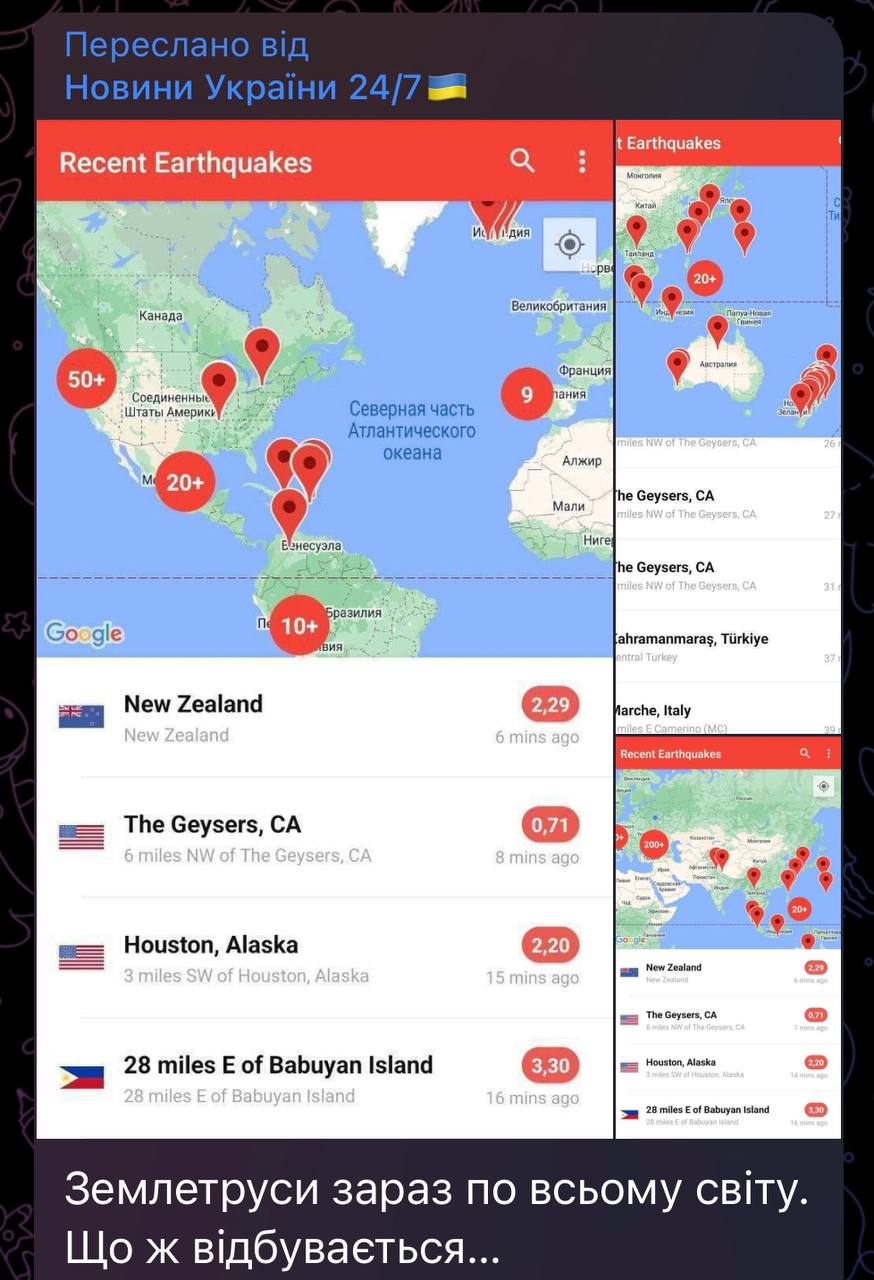Screen dimensions: 874x1280
Task: Open the forwarded source Новини України 24/7
Action: click(x=243, y=88)
